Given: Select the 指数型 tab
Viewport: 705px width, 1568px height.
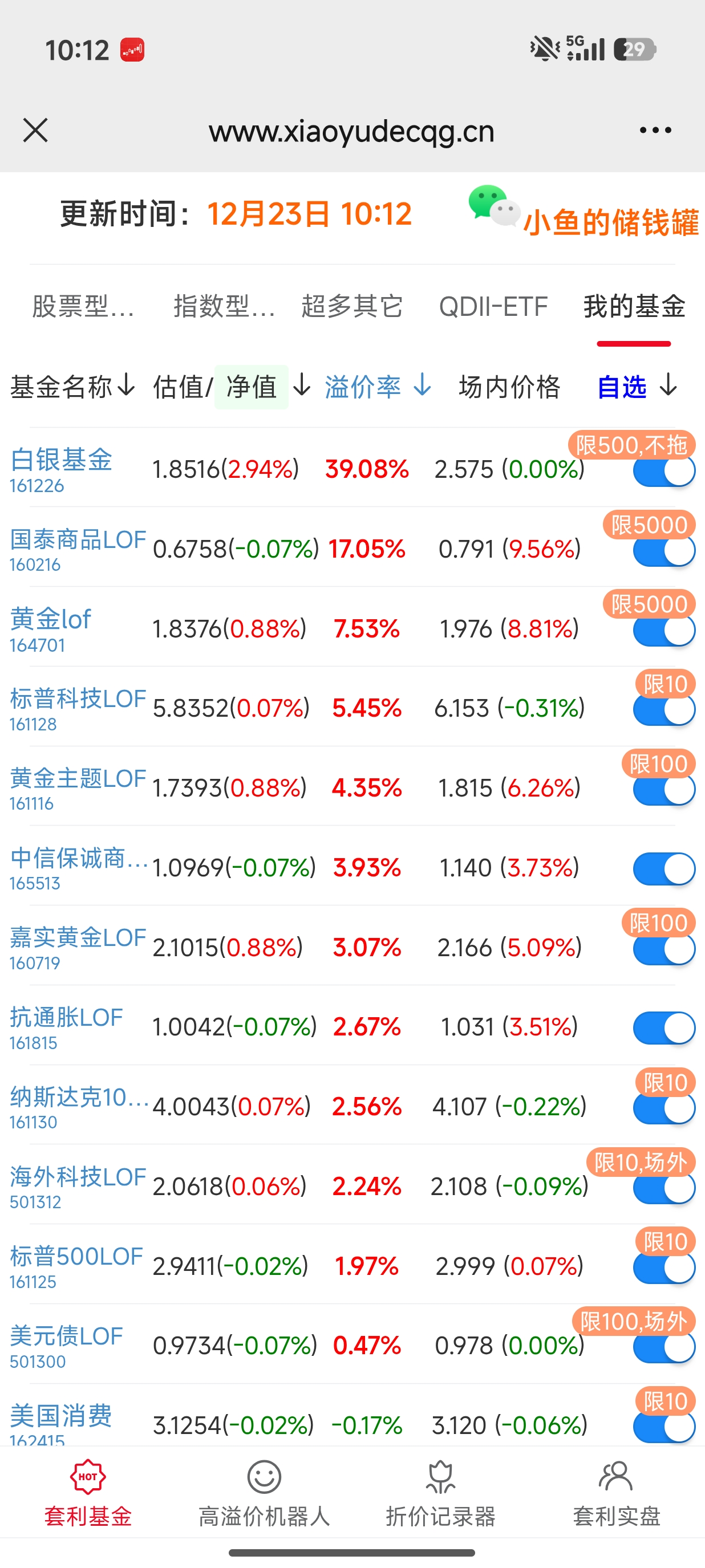Looking at the screenshot, I should pos(224,306).
